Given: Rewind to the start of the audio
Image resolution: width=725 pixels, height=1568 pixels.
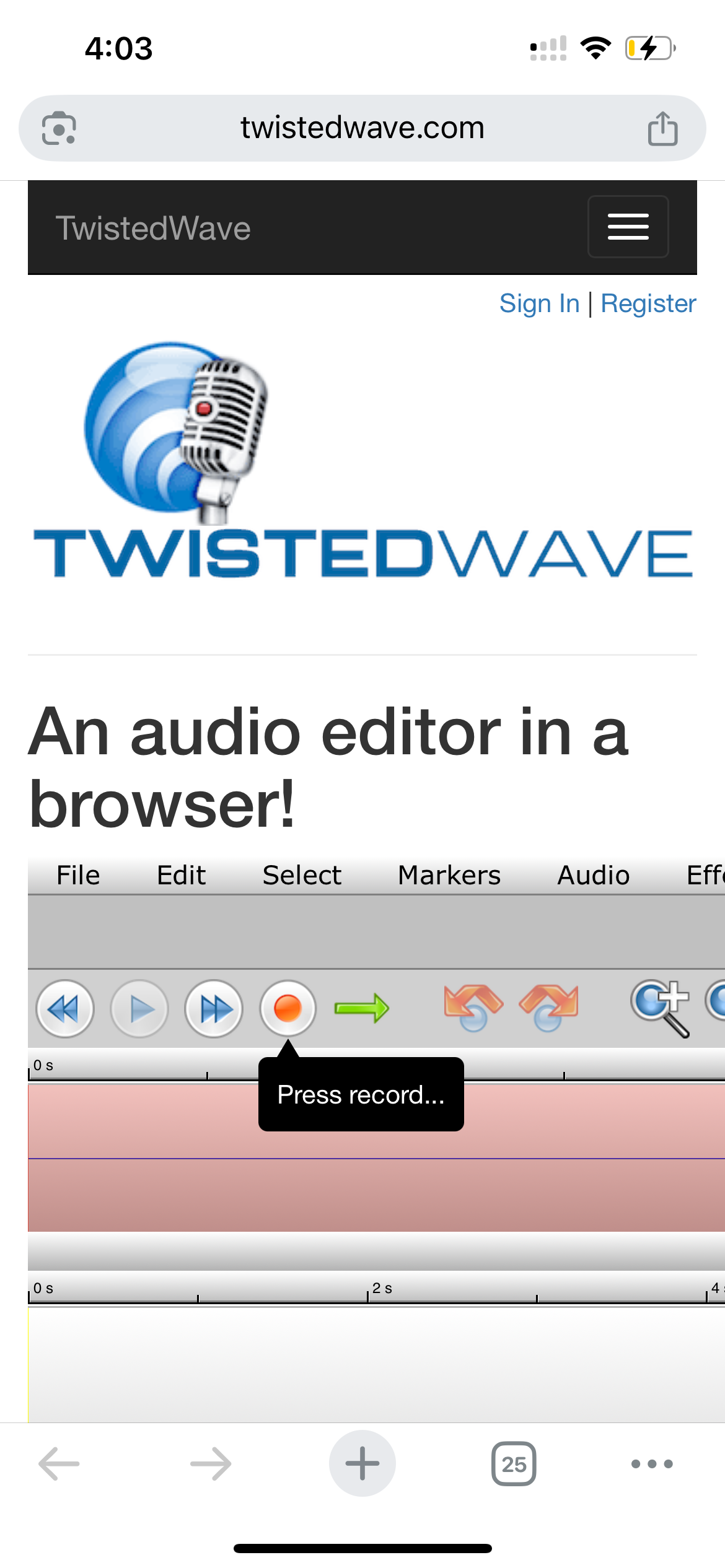Looking at the screenshot, I should pos(65,1009).
